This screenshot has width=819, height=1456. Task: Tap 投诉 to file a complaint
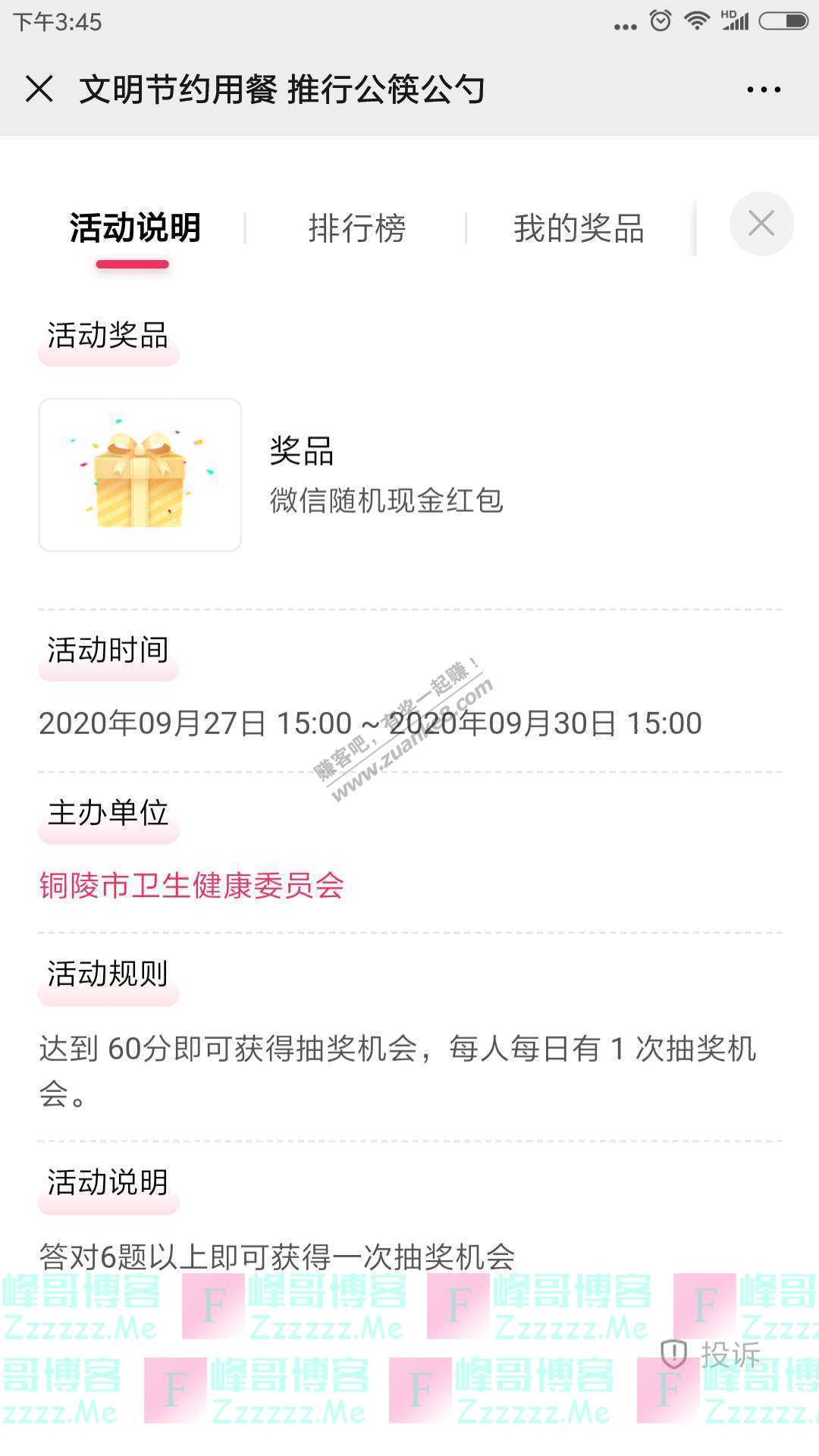click(711, 1354)
